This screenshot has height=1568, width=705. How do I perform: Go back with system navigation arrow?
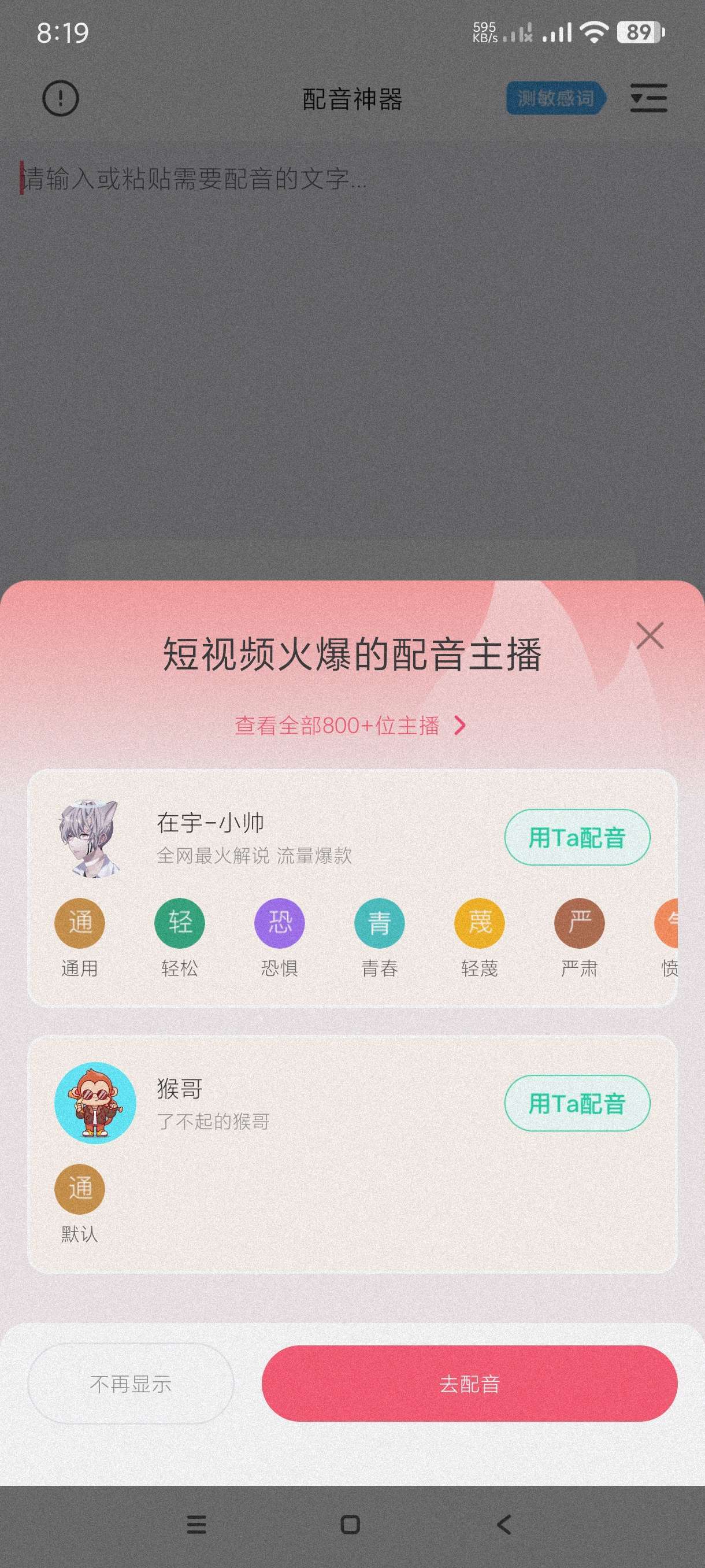(x=504, y=1524)
